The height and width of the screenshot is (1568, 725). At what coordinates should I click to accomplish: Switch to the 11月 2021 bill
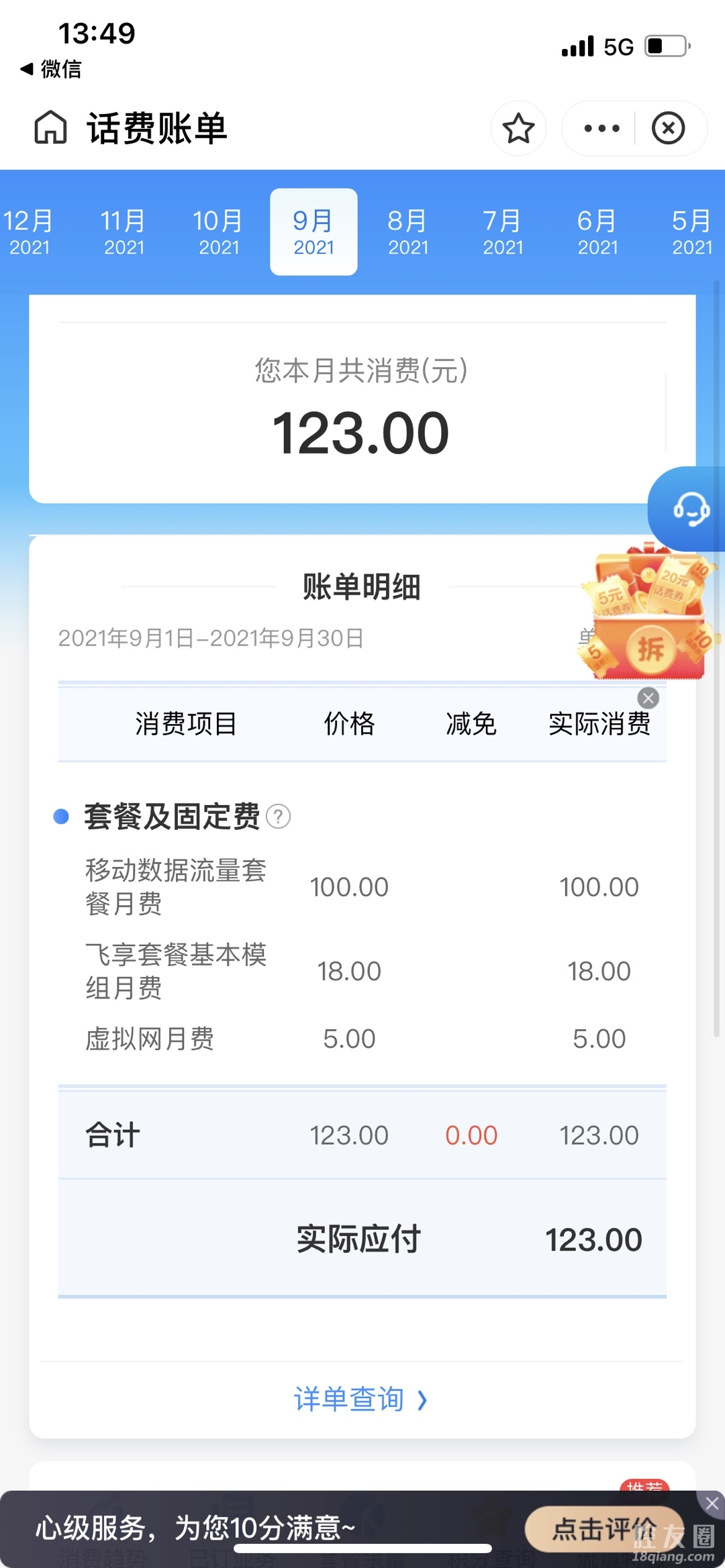point(124,232)
